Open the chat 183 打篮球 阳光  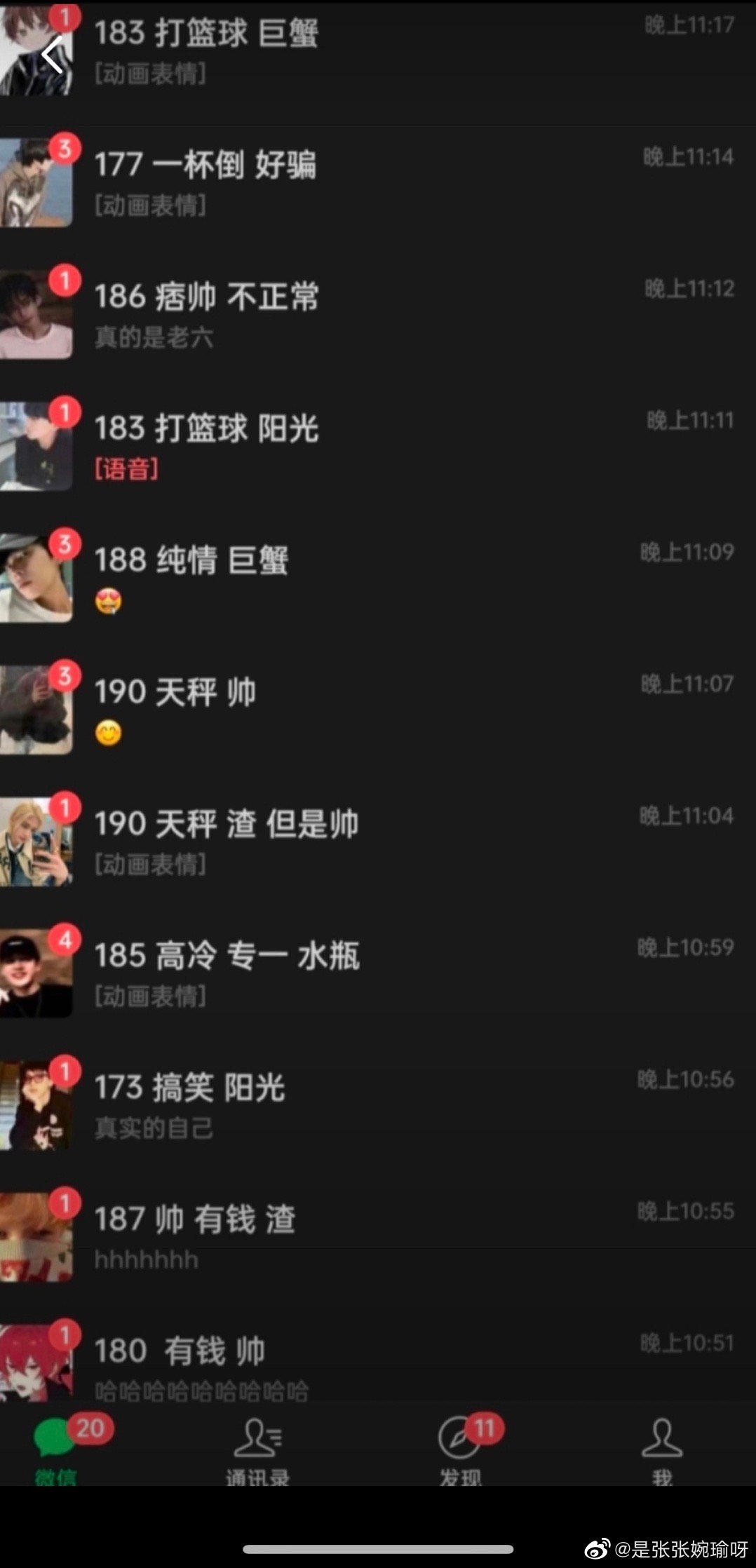point(379,447)
